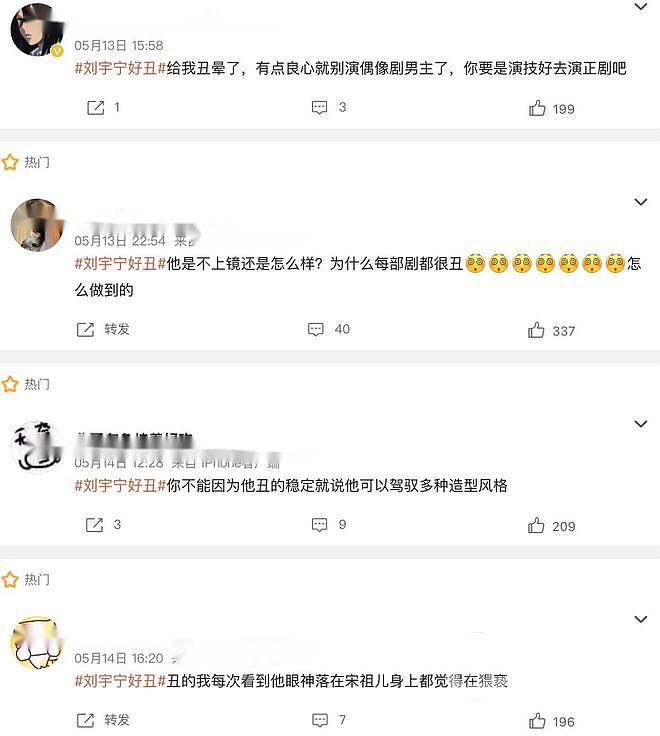Like the 05月14日 12:28 post
This screenshot has width=660, height=736.
pos(537,525)
